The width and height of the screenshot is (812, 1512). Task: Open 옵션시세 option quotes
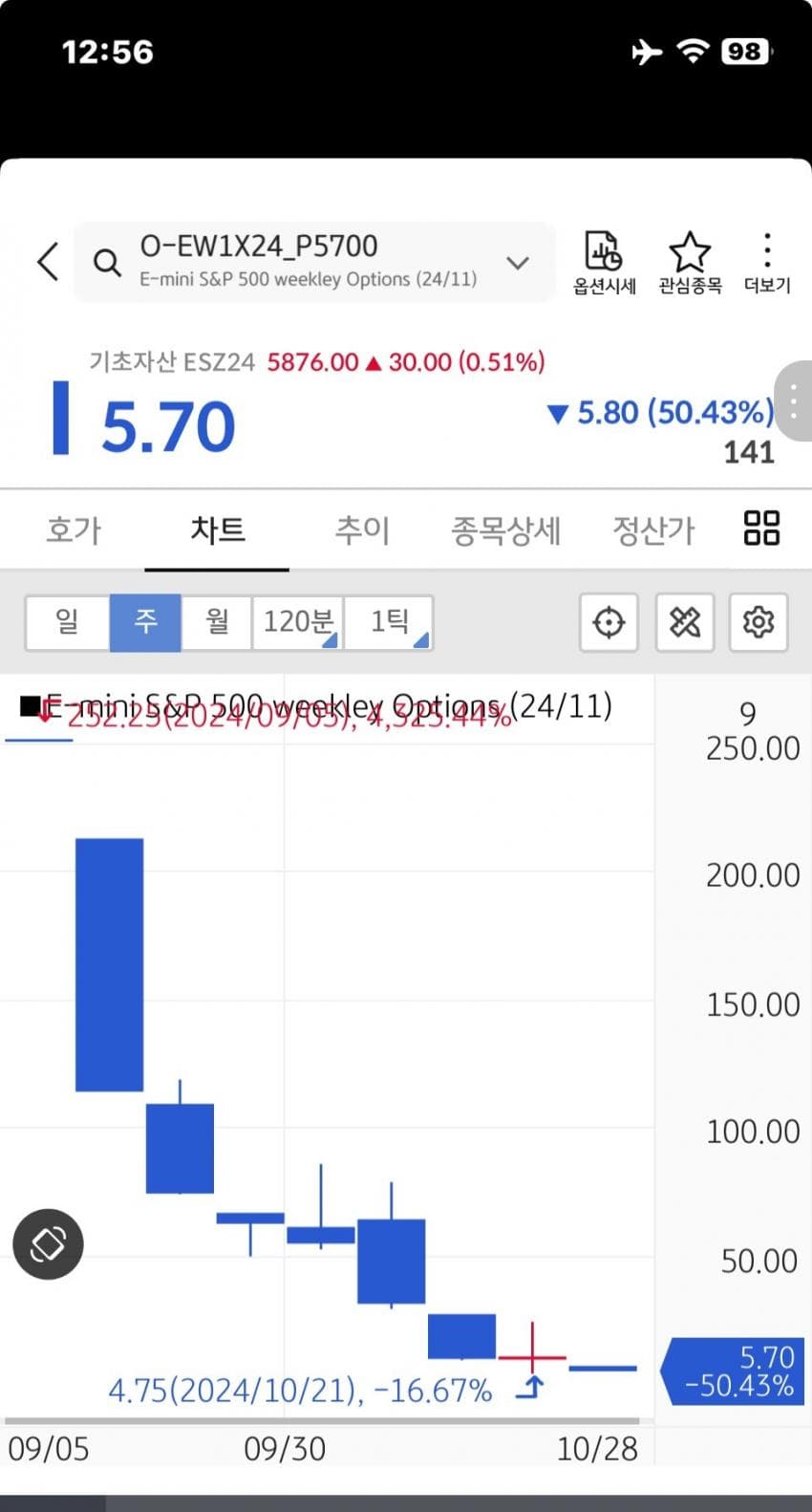(x=604, y=263)
